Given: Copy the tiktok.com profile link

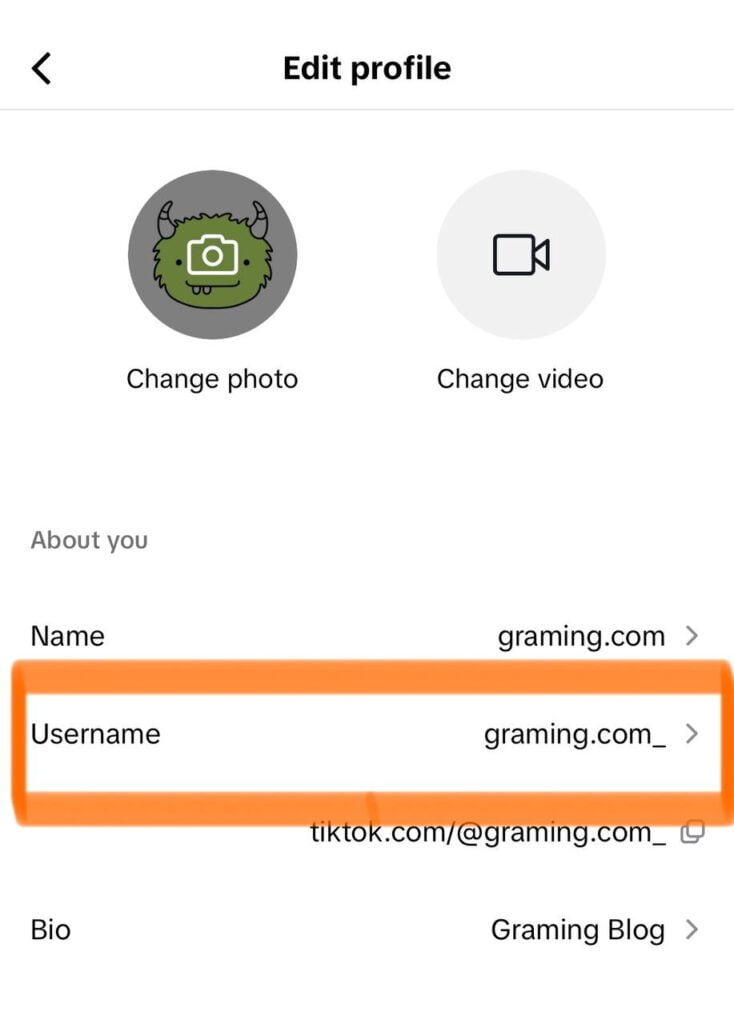Looking at the screenshot, I should pyautogui.click(x=692, y=832).
